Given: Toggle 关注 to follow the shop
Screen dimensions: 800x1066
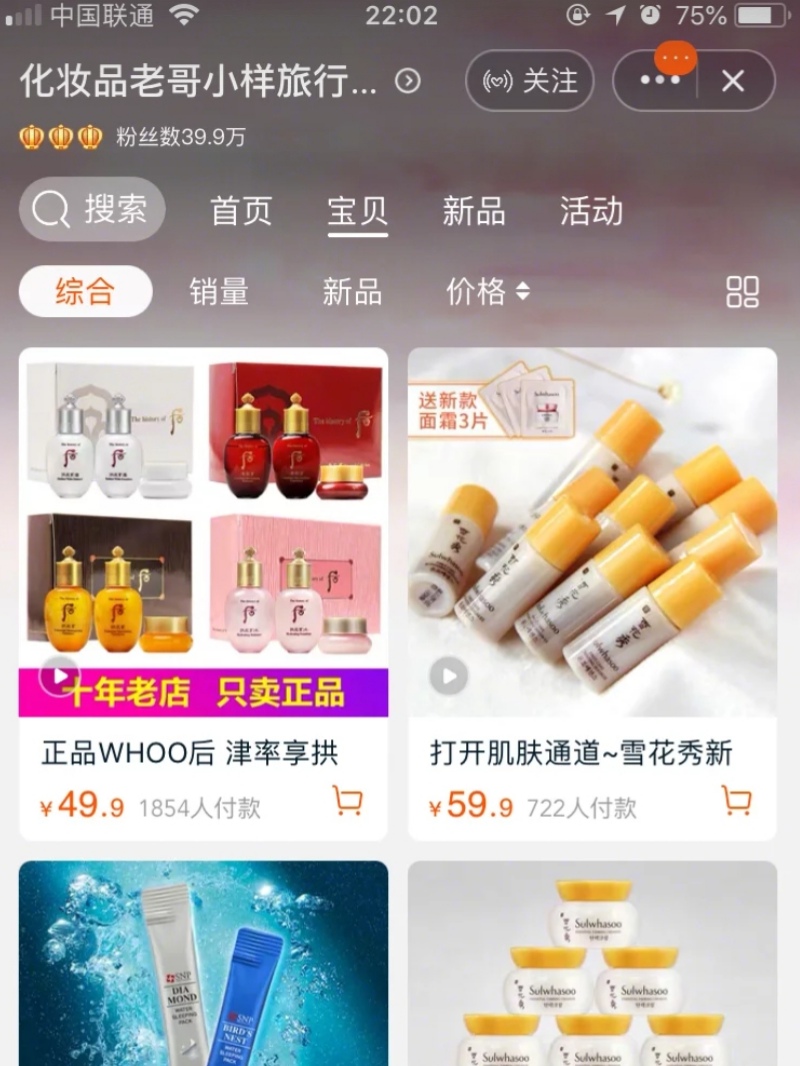Looking at the screenshot, I should (530, 81).
